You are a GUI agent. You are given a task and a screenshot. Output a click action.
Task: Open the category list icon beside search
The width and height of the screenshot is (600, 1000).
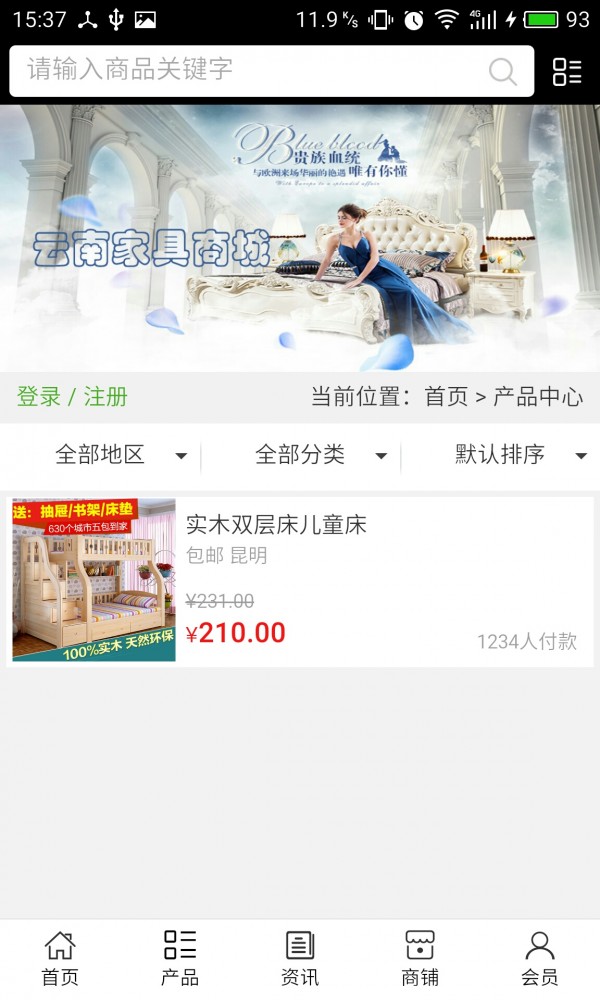pos(567,71)
